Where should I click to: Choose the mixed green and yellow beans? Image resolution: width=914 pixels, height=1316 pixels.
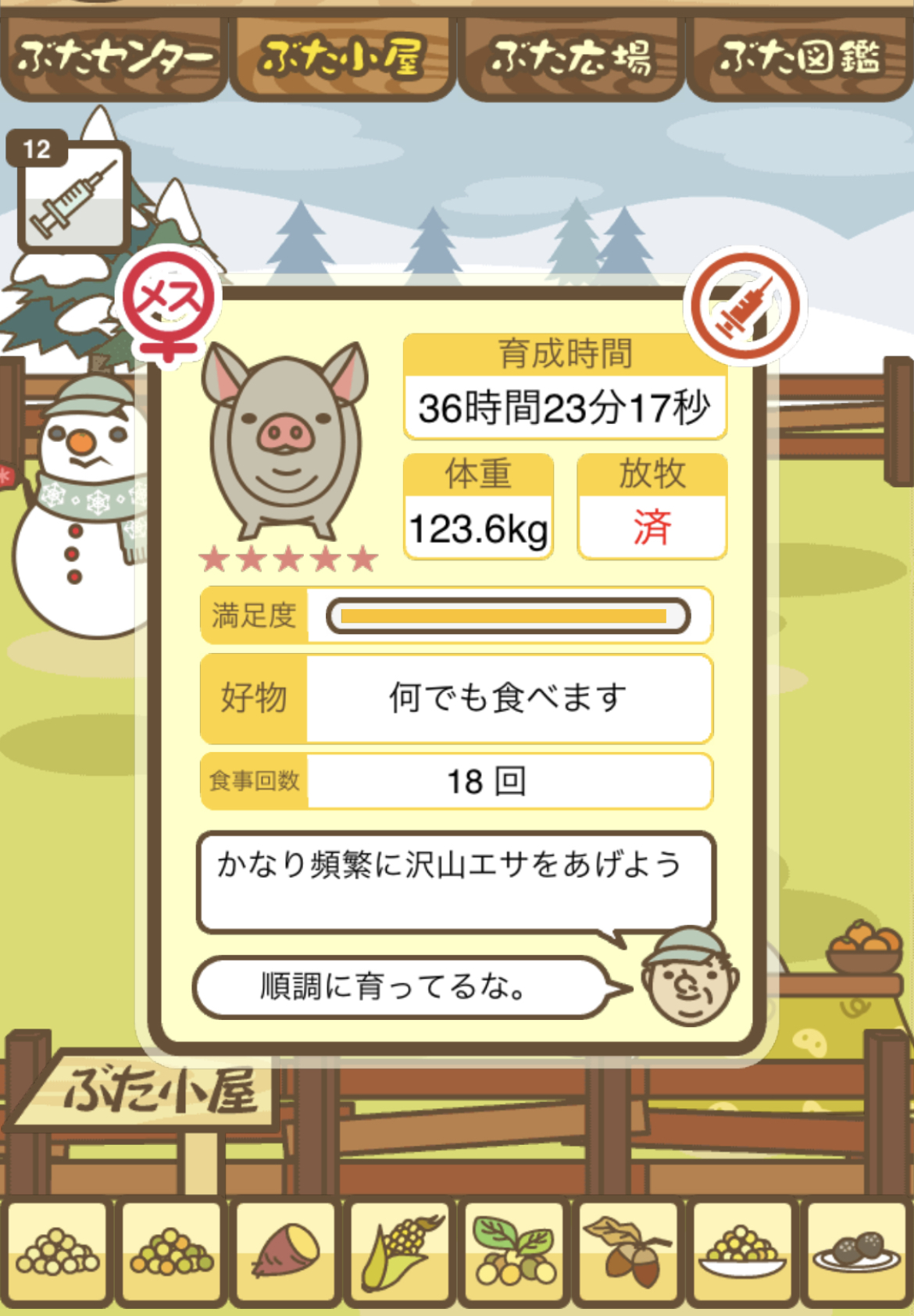tap(172, 1251)
